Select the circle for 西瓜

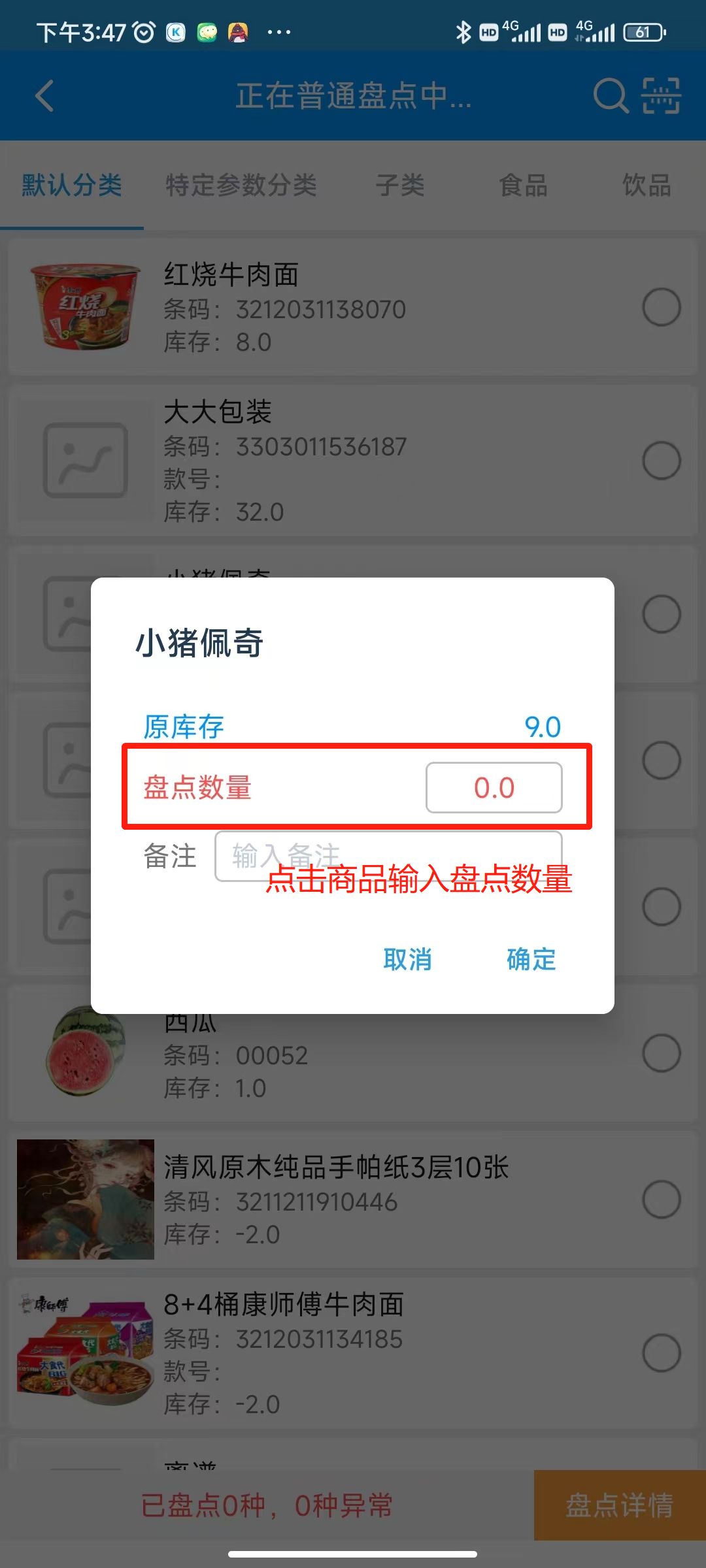click(x=662, y=1053)
